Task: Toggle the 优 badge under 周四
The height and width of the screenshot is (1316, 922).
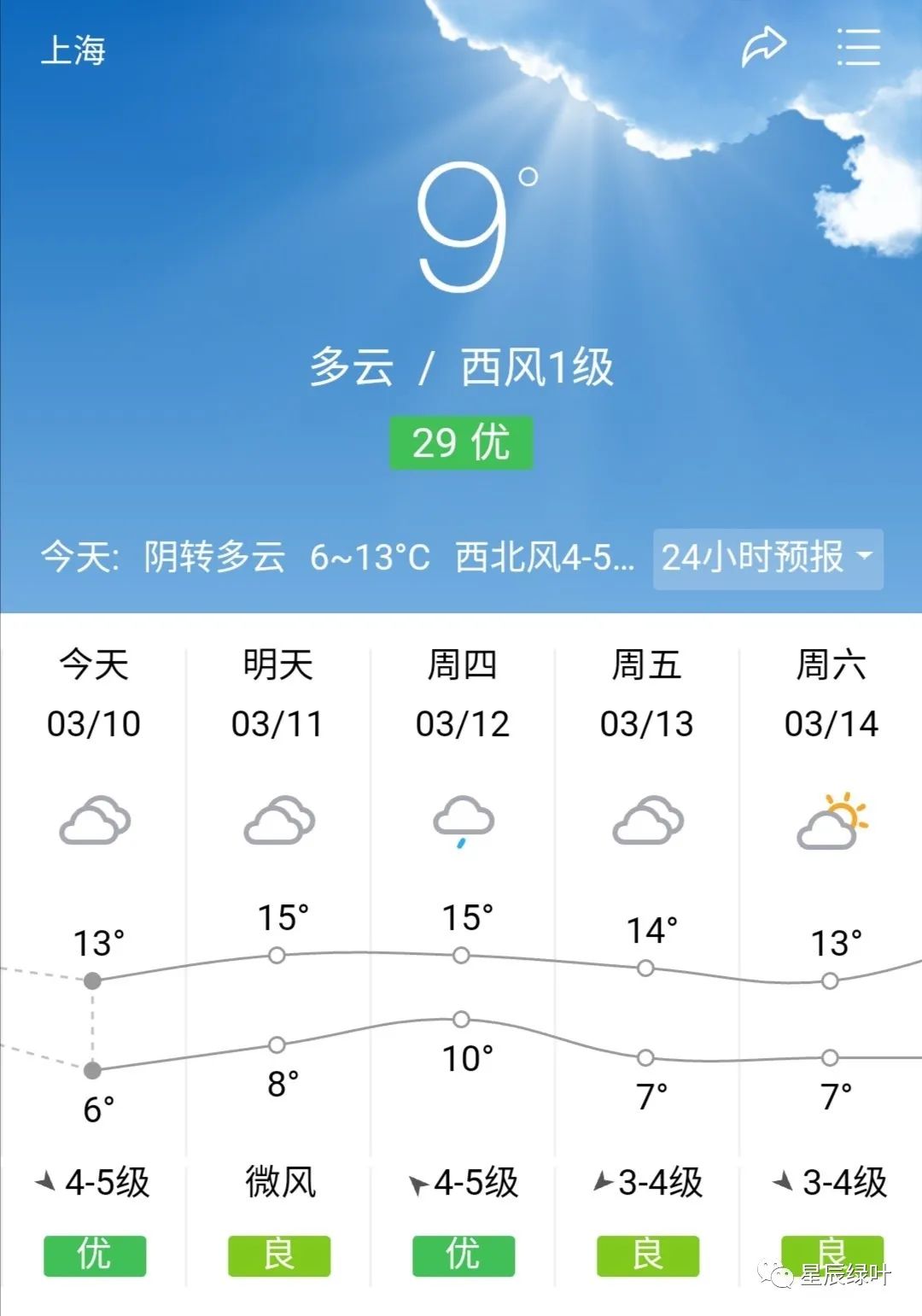Action: (463, 1254)
